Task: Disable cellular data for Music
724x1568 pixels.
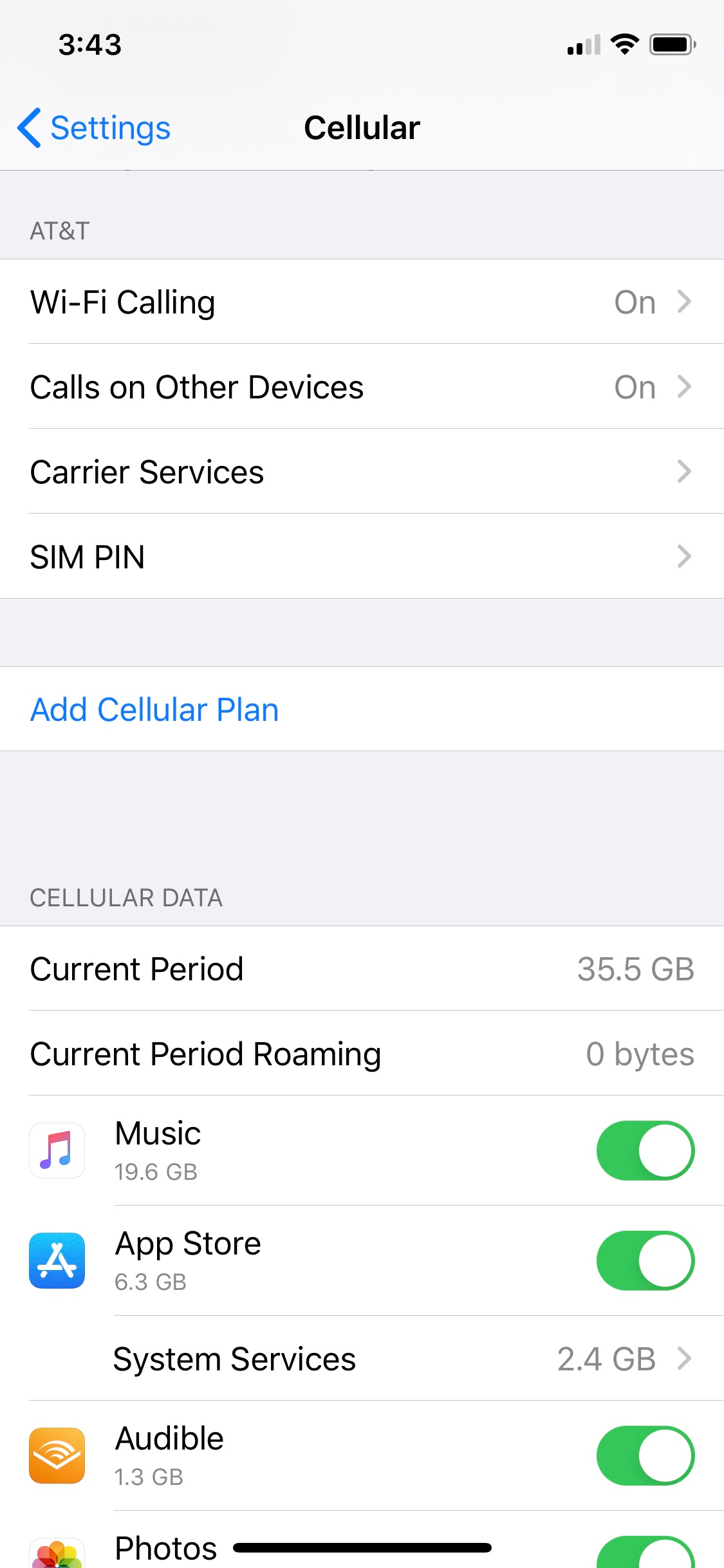Action: click(x=645, y=1150)
